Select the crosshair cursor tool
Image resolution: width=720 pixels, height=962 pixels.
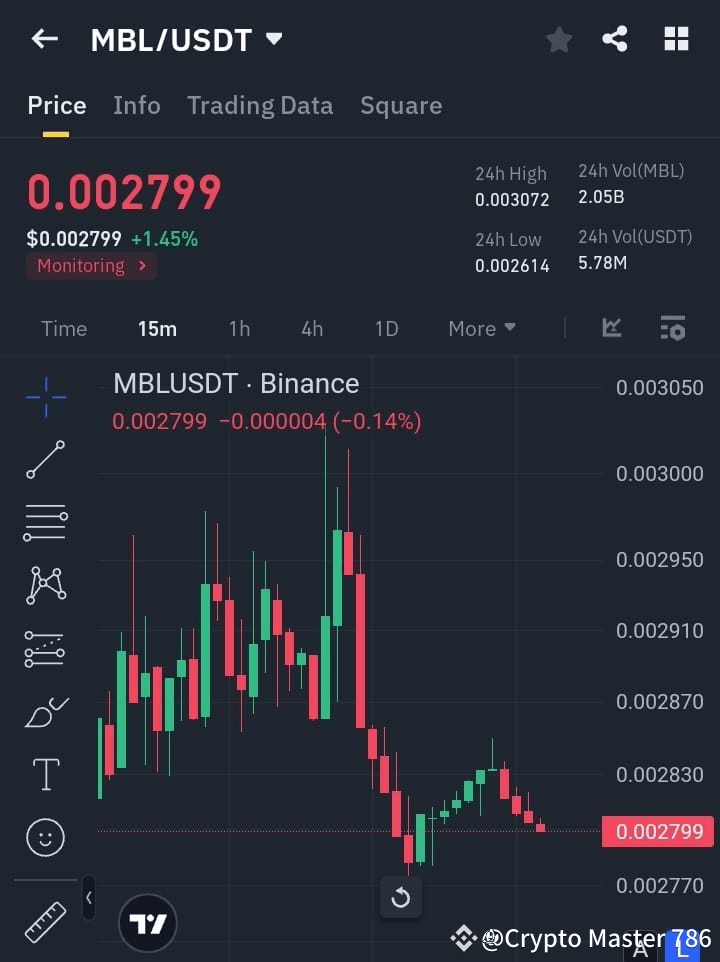(x=45, y=397)
